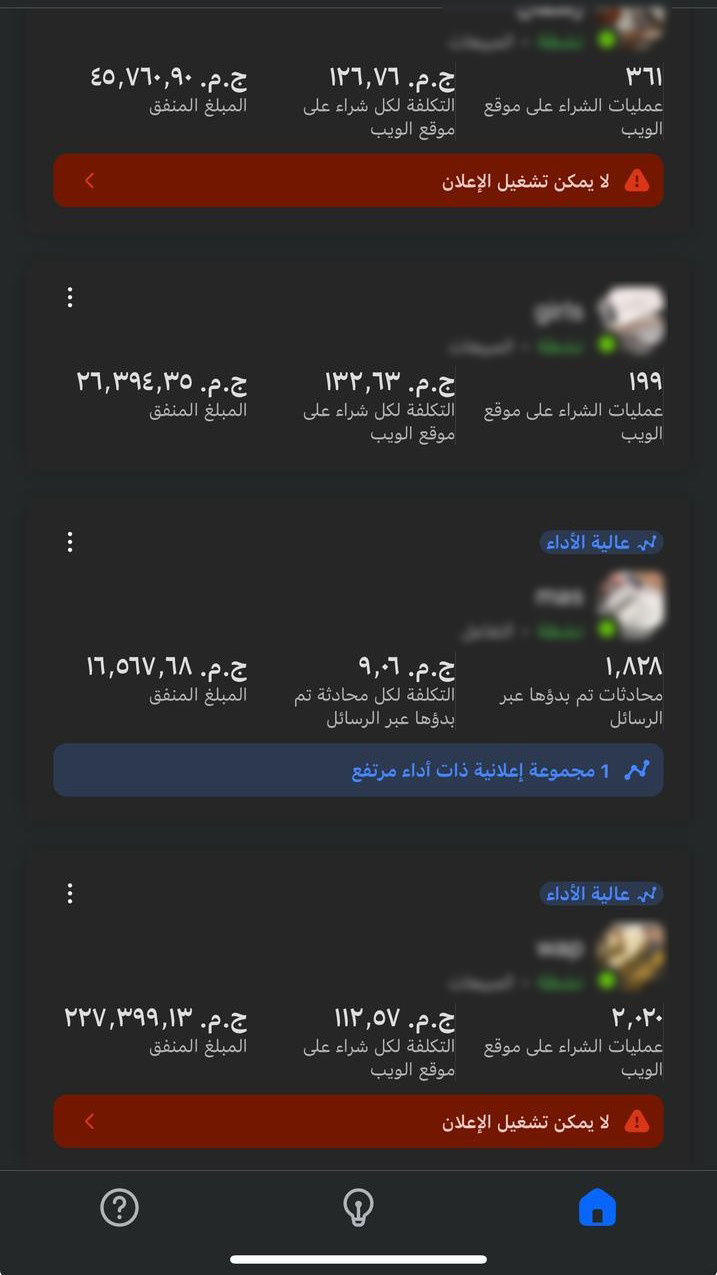The width and height of the screenshot is (717, 1275).
Task: Open the lightbulb recommendations tab
Action: coord(358,1208)
